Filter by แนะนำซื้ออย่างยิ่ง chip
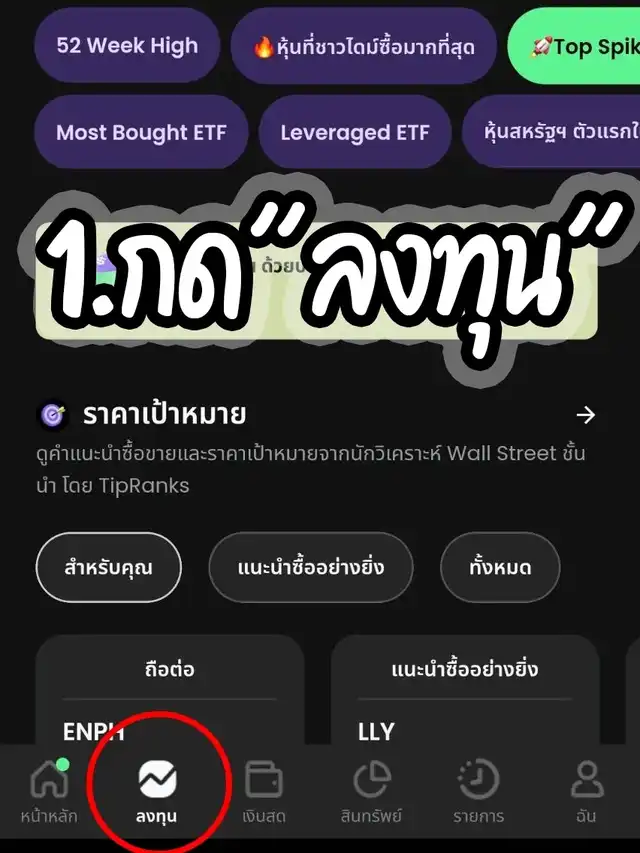This screenshot has width=640, height=853. pyautogui.click(x=311, y=568)
